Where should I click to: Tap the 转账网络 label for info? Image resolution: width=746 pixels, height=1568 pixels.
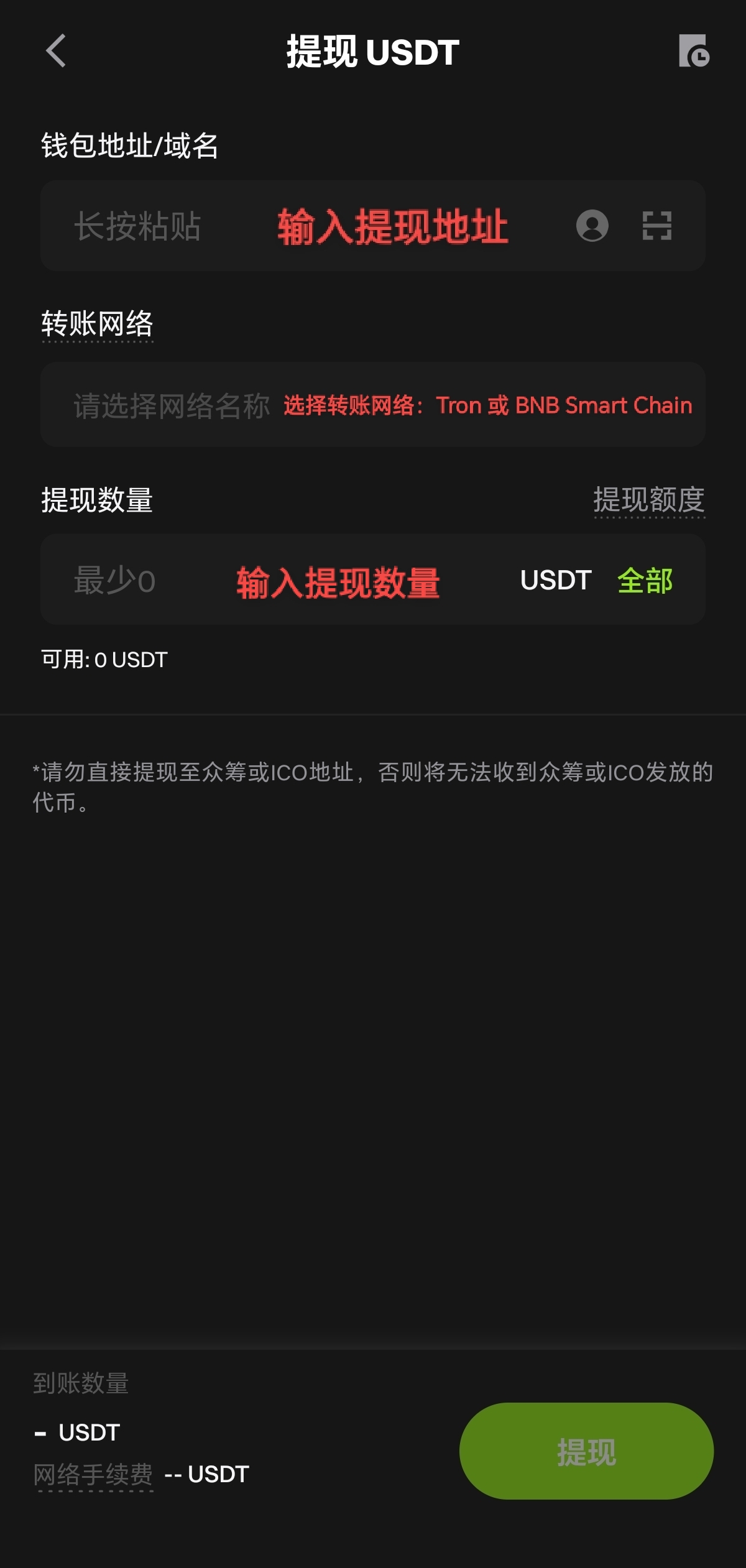coord(97,324)
